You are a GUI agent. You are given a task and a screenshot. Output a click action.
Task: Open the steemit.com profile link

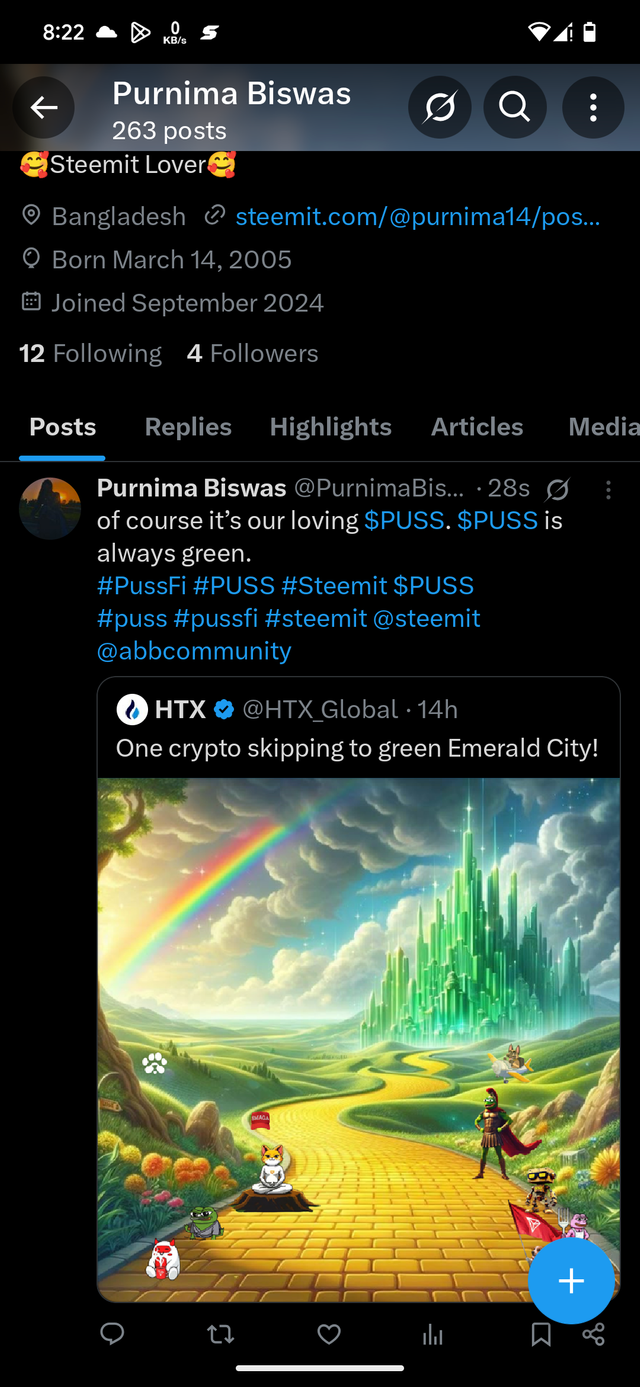[x=417, y=216]
